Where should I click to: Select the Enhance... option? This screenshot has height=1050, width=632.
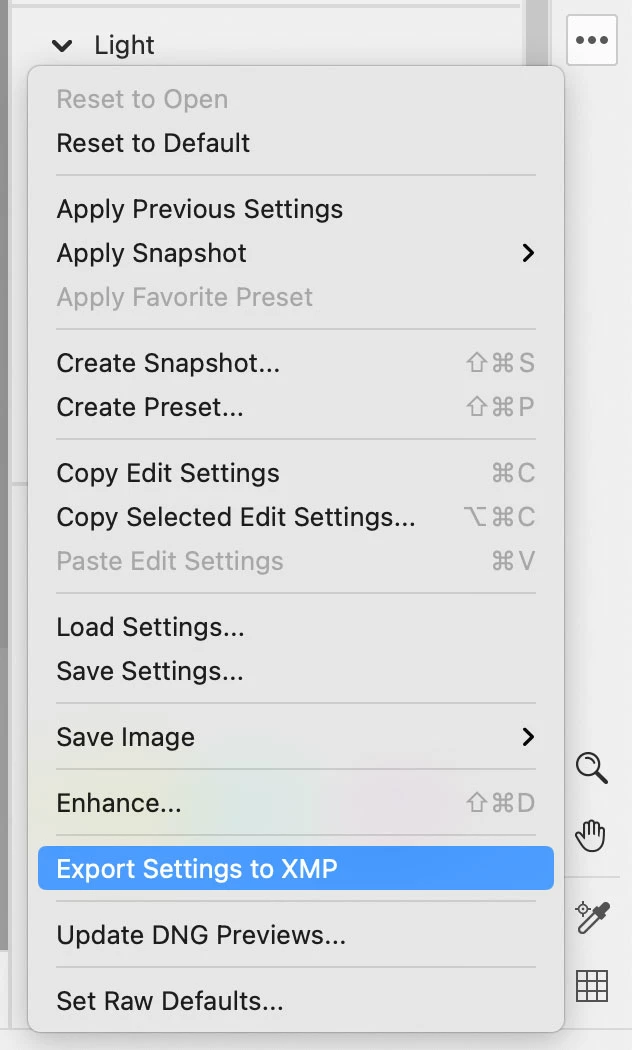[x=119, y=803]
